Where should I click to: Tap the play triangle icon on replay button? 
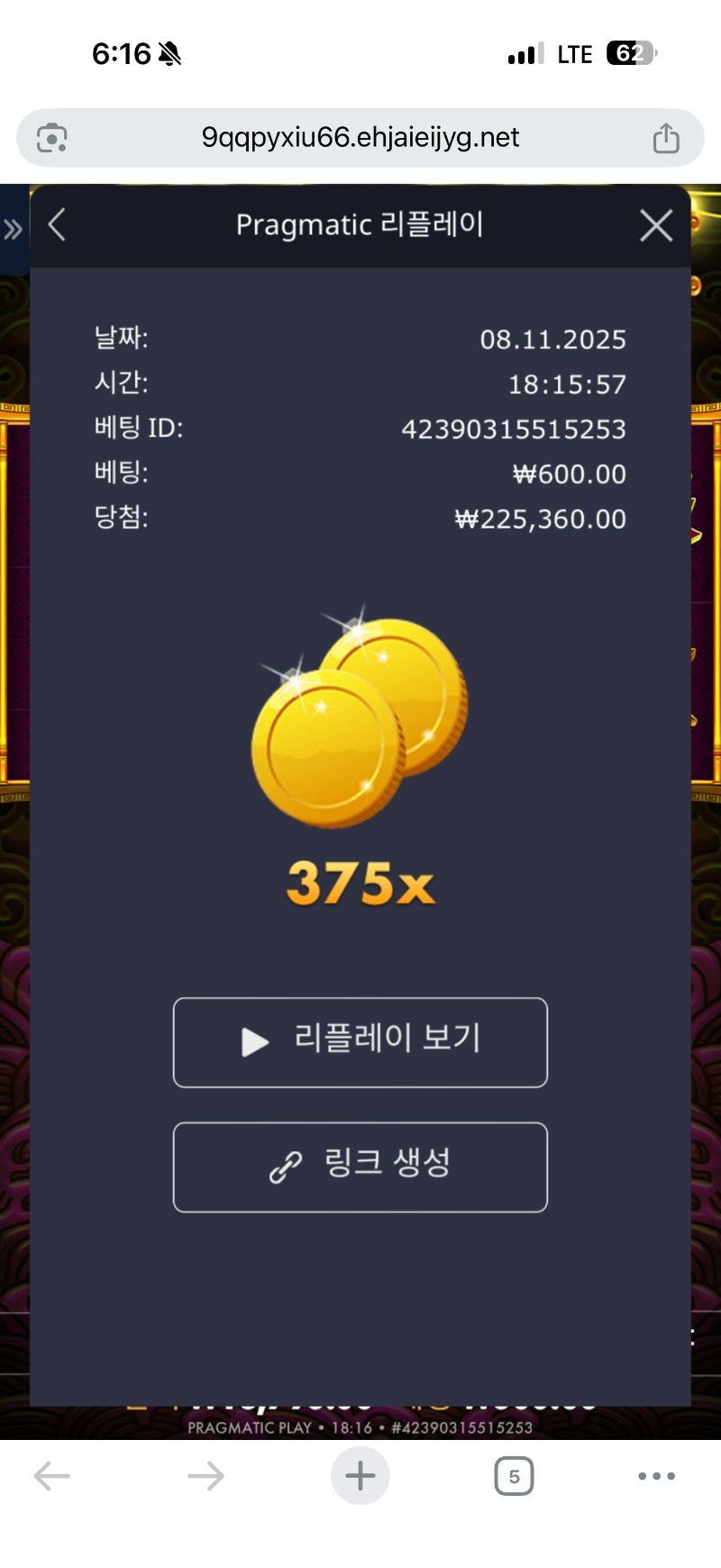tap(253, 1042)
